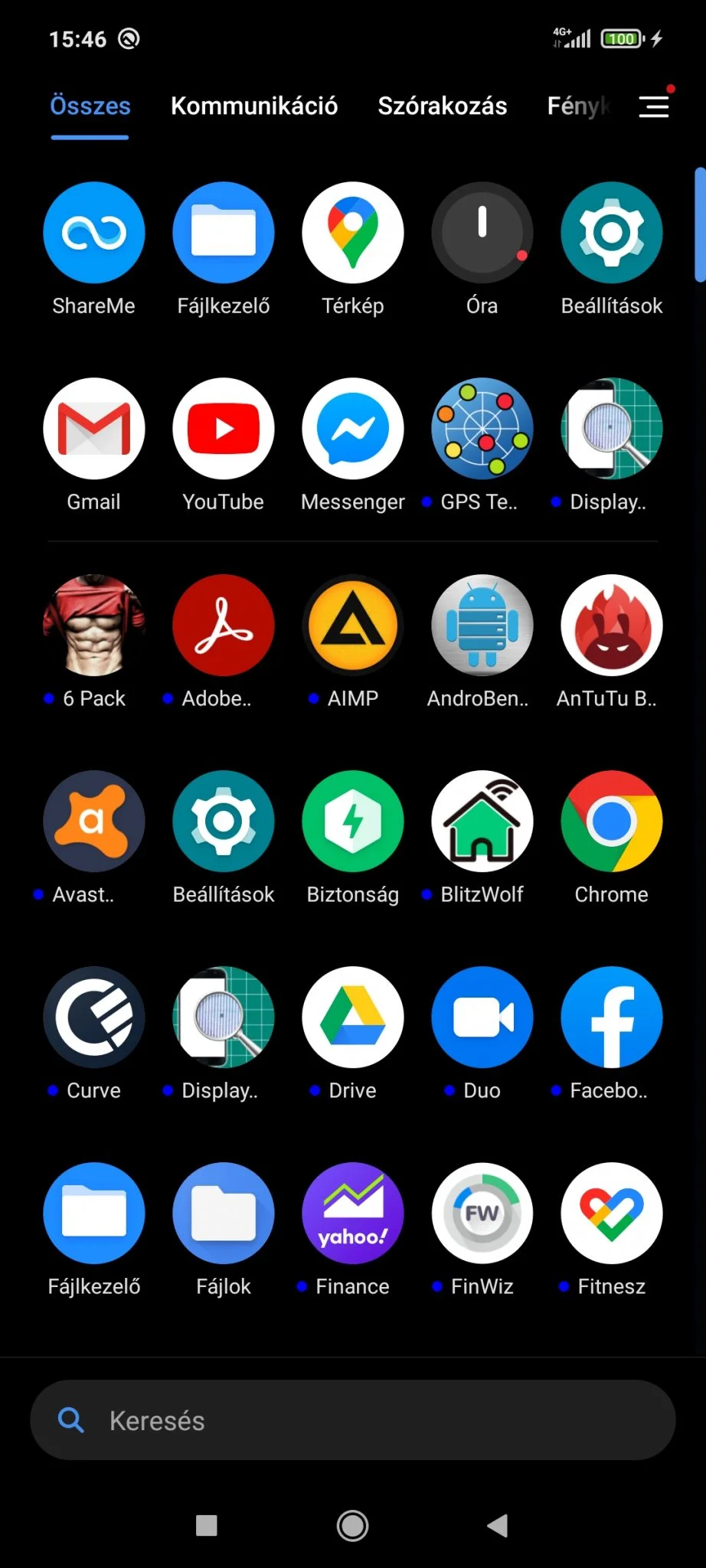The width and height of the screenshot is (706, 1568).
Task: Open Gmail
Action: point(94,429)
